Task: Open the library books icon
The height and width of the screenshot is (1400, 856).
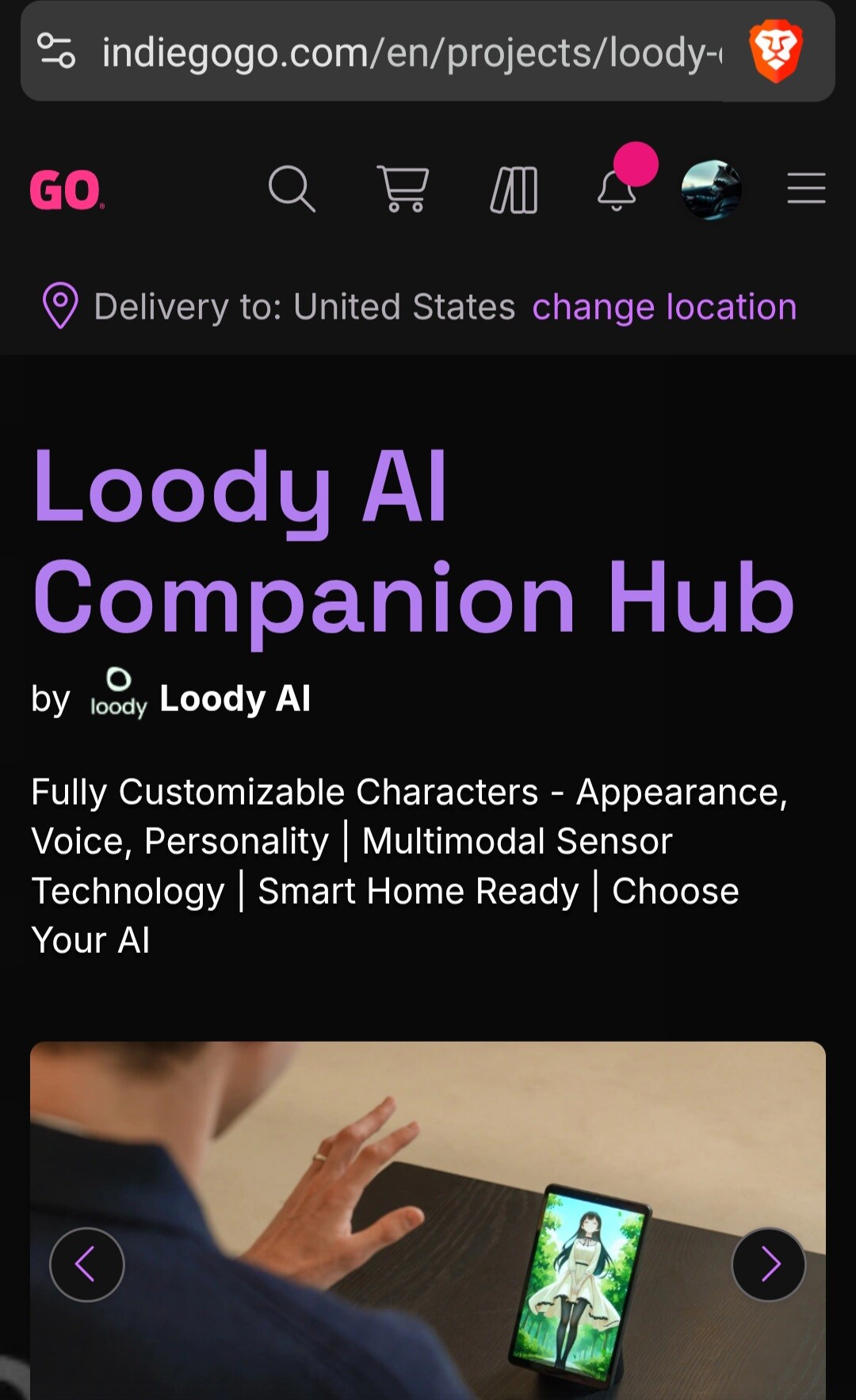Action: [514, 190]
